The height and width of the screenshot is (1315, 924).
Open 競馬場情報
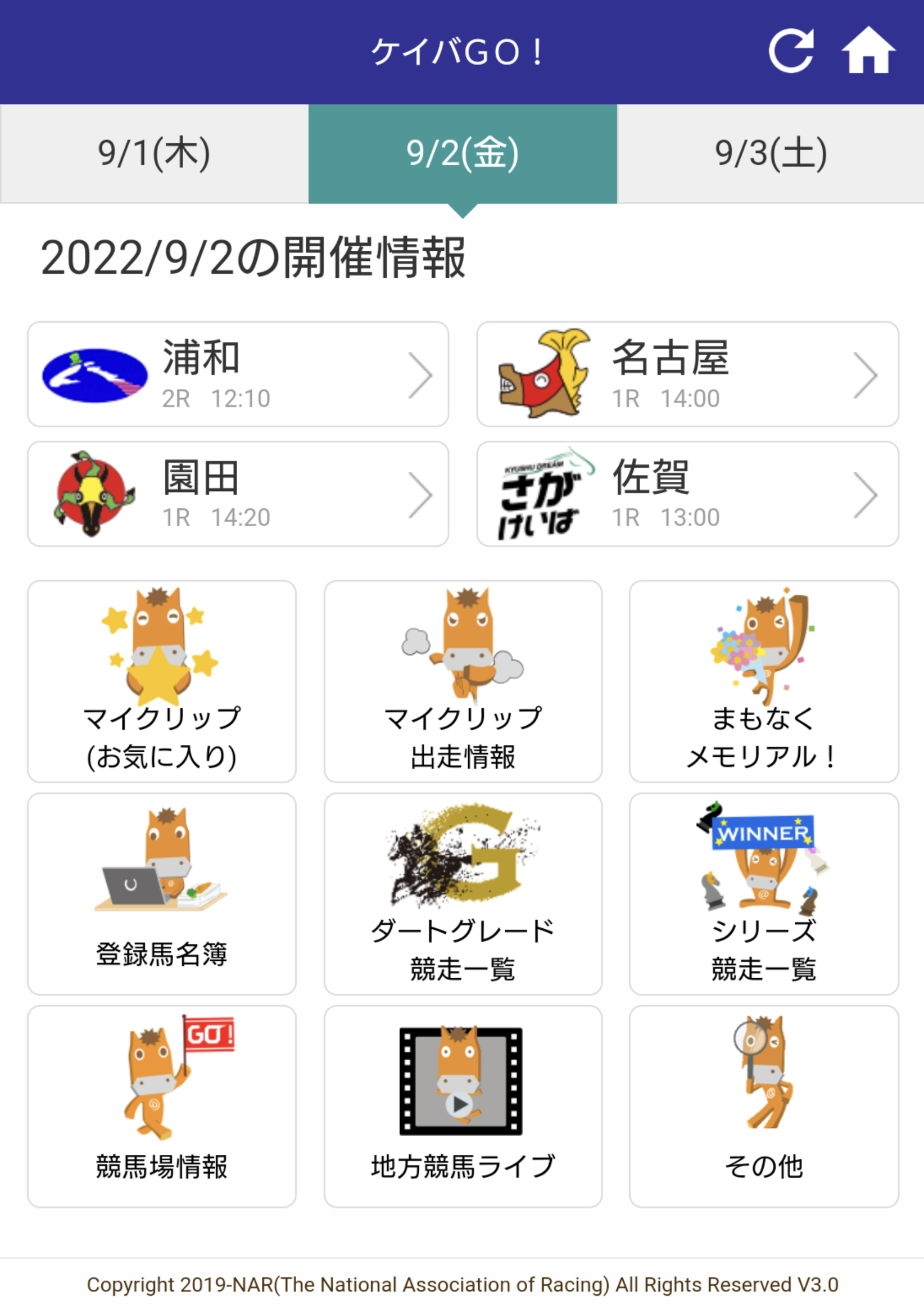[162, 1106]
